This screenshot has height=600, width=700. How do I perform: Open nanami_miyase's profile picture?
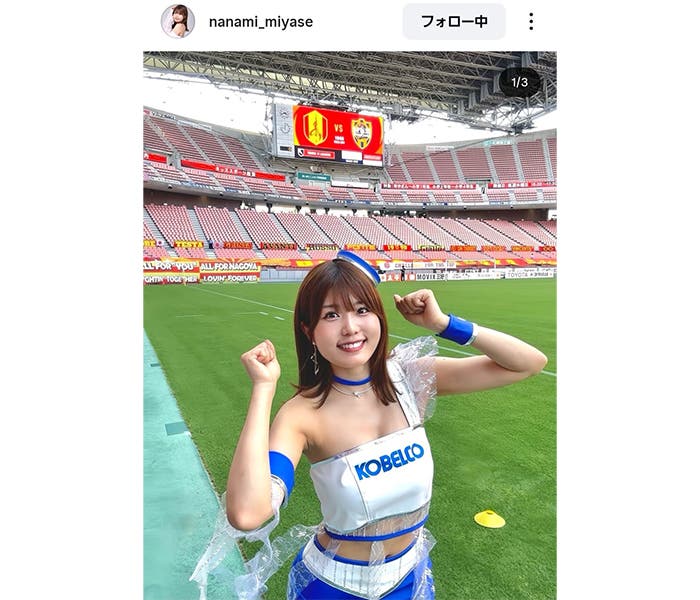pyautogui.click(x=178, y=21)
